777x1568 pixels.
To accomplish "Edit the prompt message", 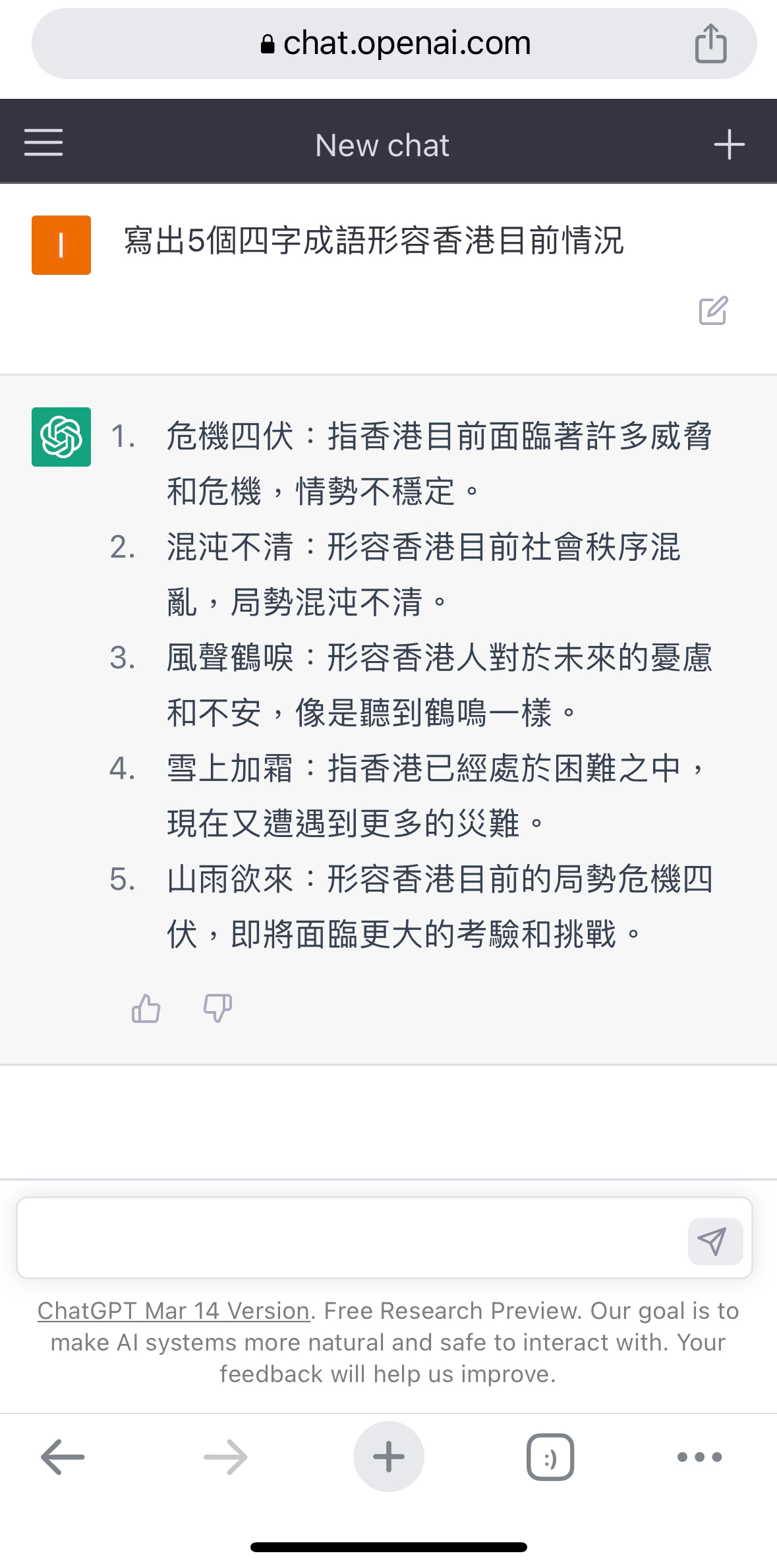I will (713, 311).
